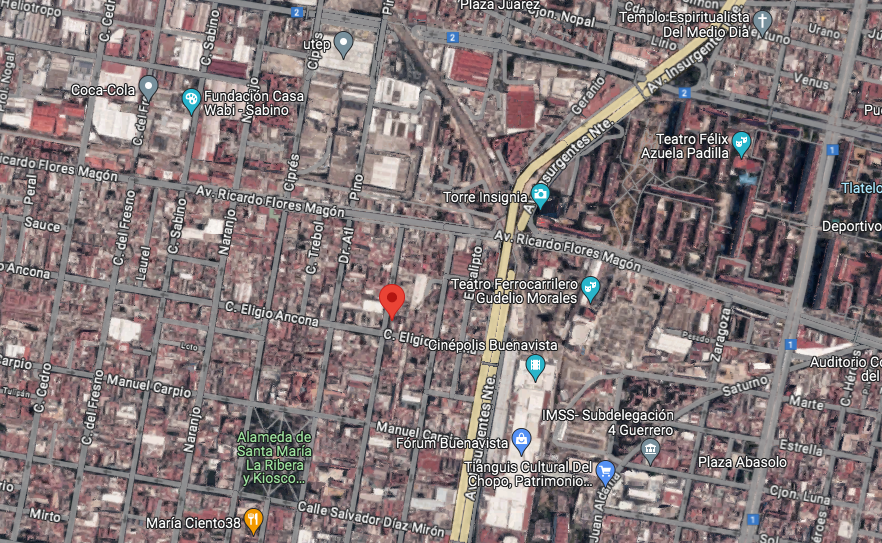
Task: Open the utep place marker
Action: [343, 44]
